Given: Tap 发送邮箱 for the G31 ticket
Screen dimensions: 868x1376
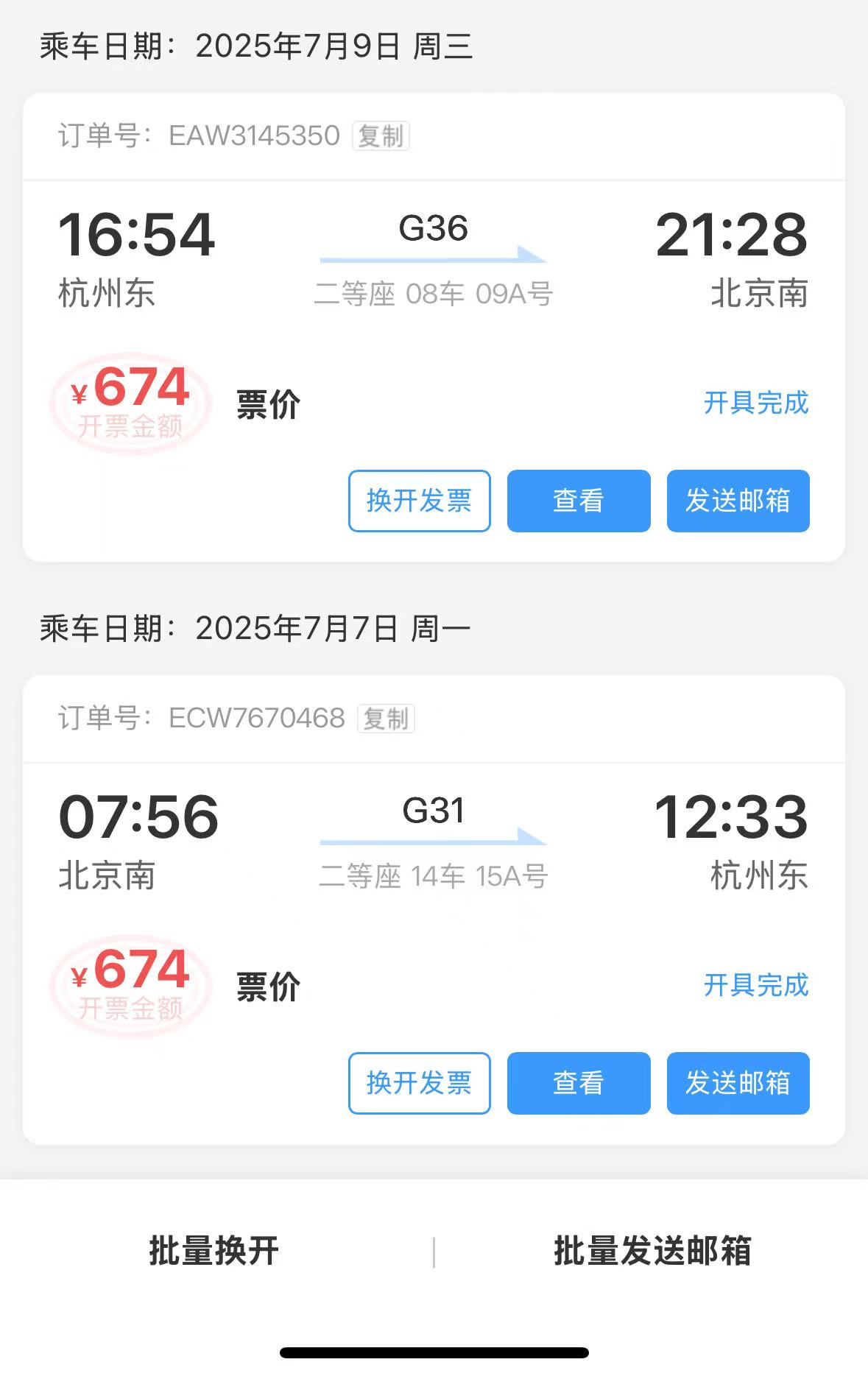Looking at the screenshot, I should coord(738,1083).
